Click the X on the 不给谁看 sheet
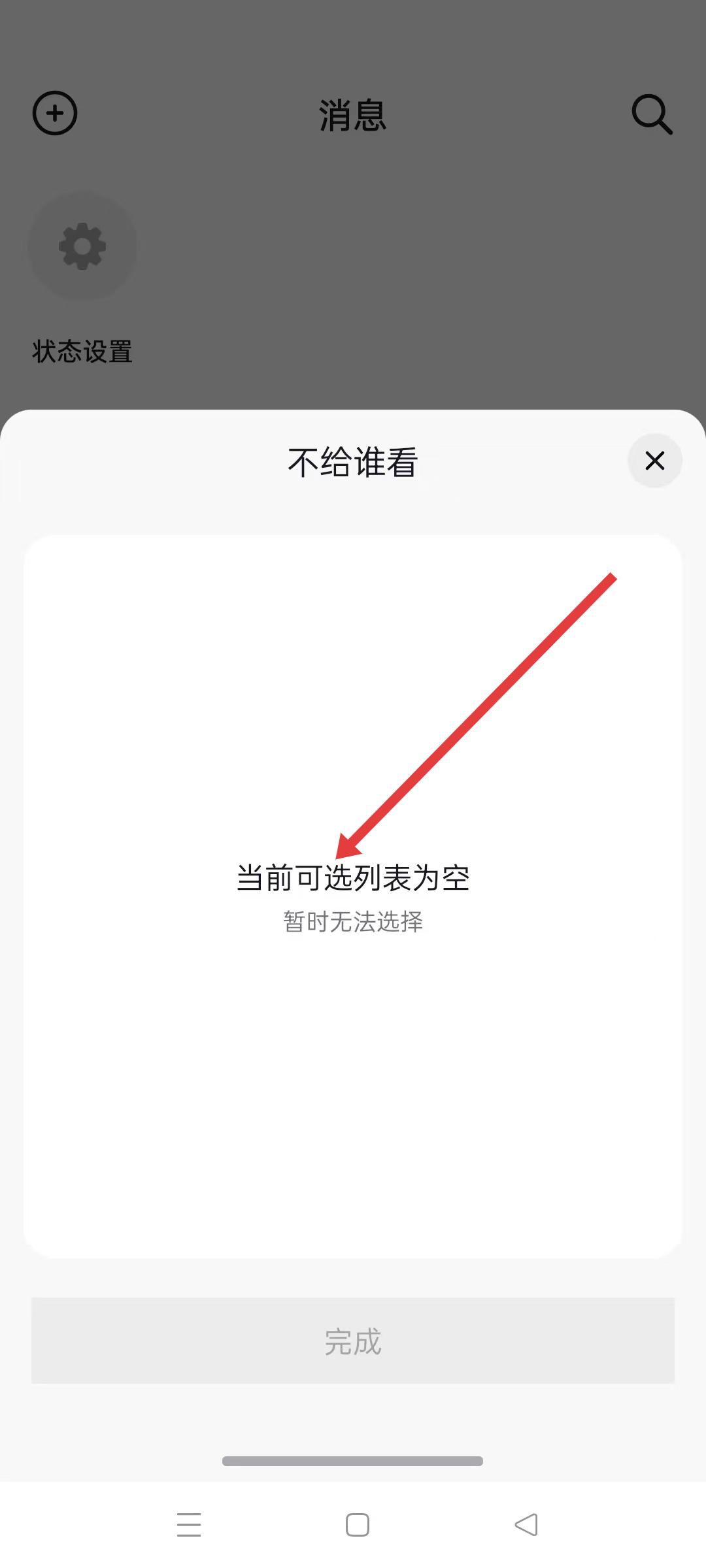This screenshot has height=1568, width=706. (655, 461)
